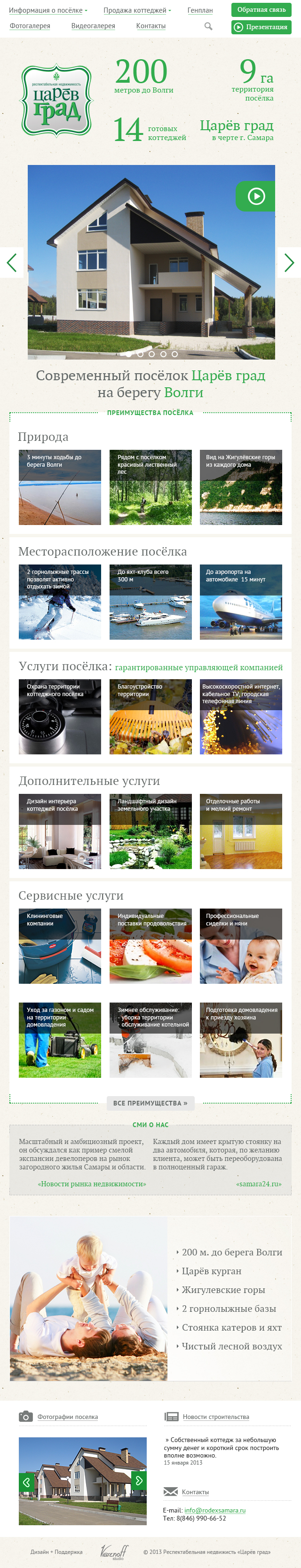The width and height of the screenshot is (301, 1568).
Task: Play the video on the house slider
Action: (x=256, y=196)
